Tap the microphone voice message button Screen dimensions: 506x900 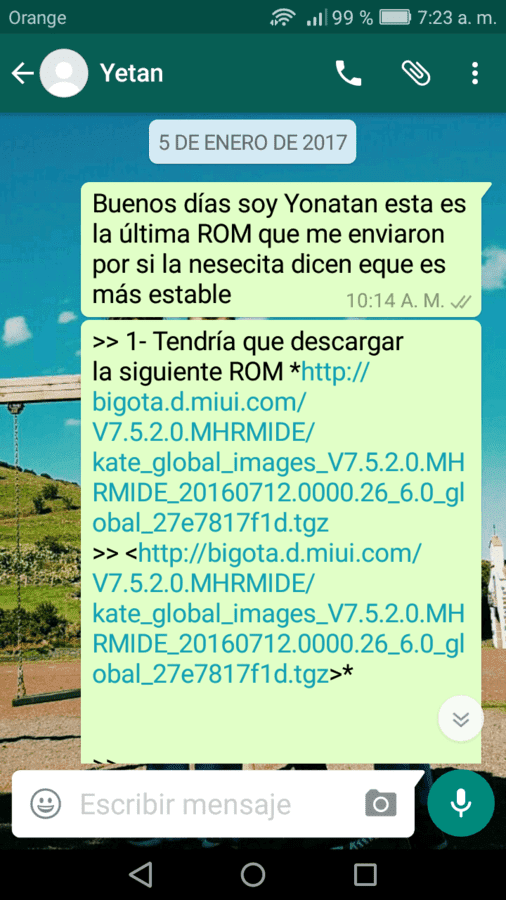(x=461, y=803)
